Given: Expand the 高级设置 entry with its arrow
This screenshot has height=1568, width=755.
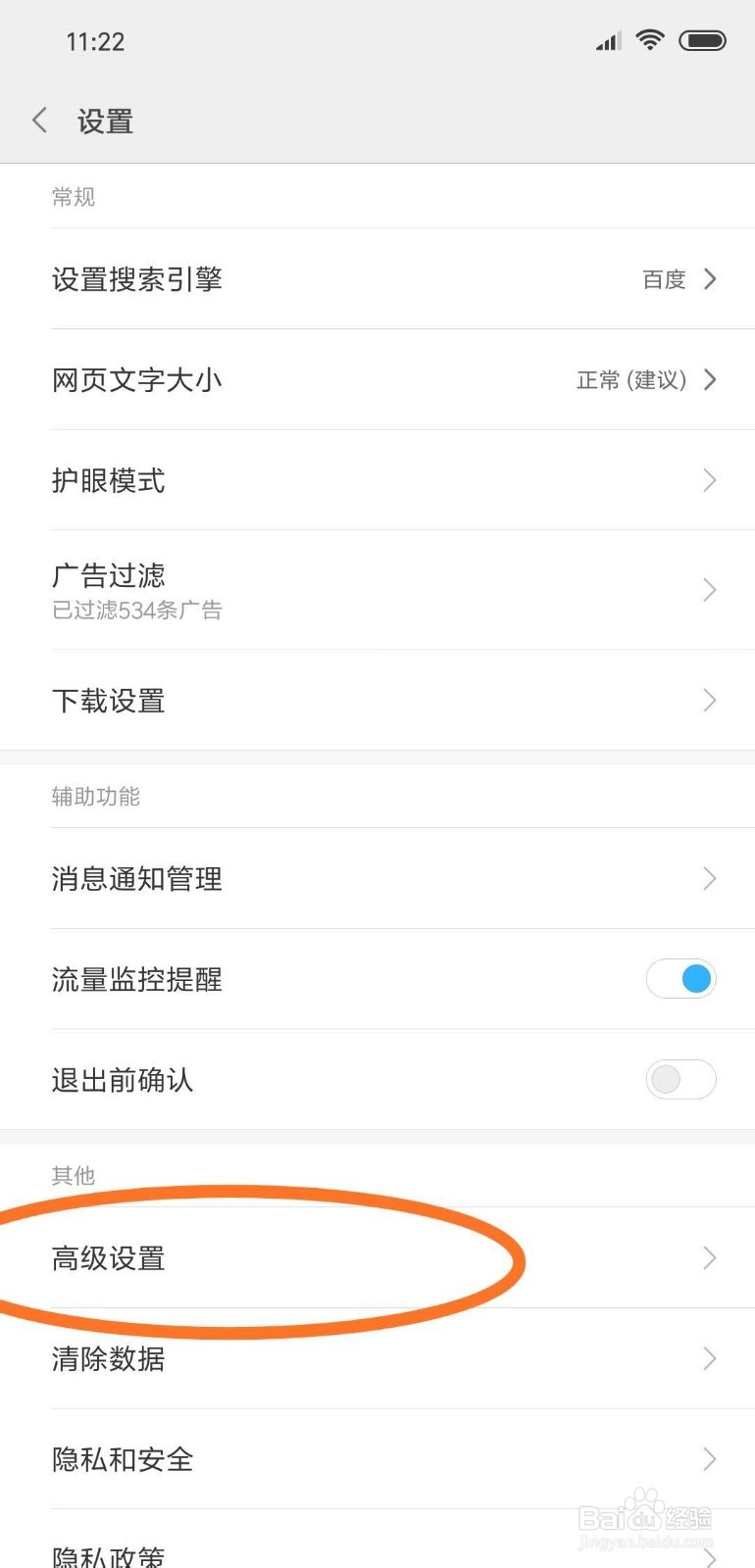Looking at the screenshot, I should point(710,1258).
